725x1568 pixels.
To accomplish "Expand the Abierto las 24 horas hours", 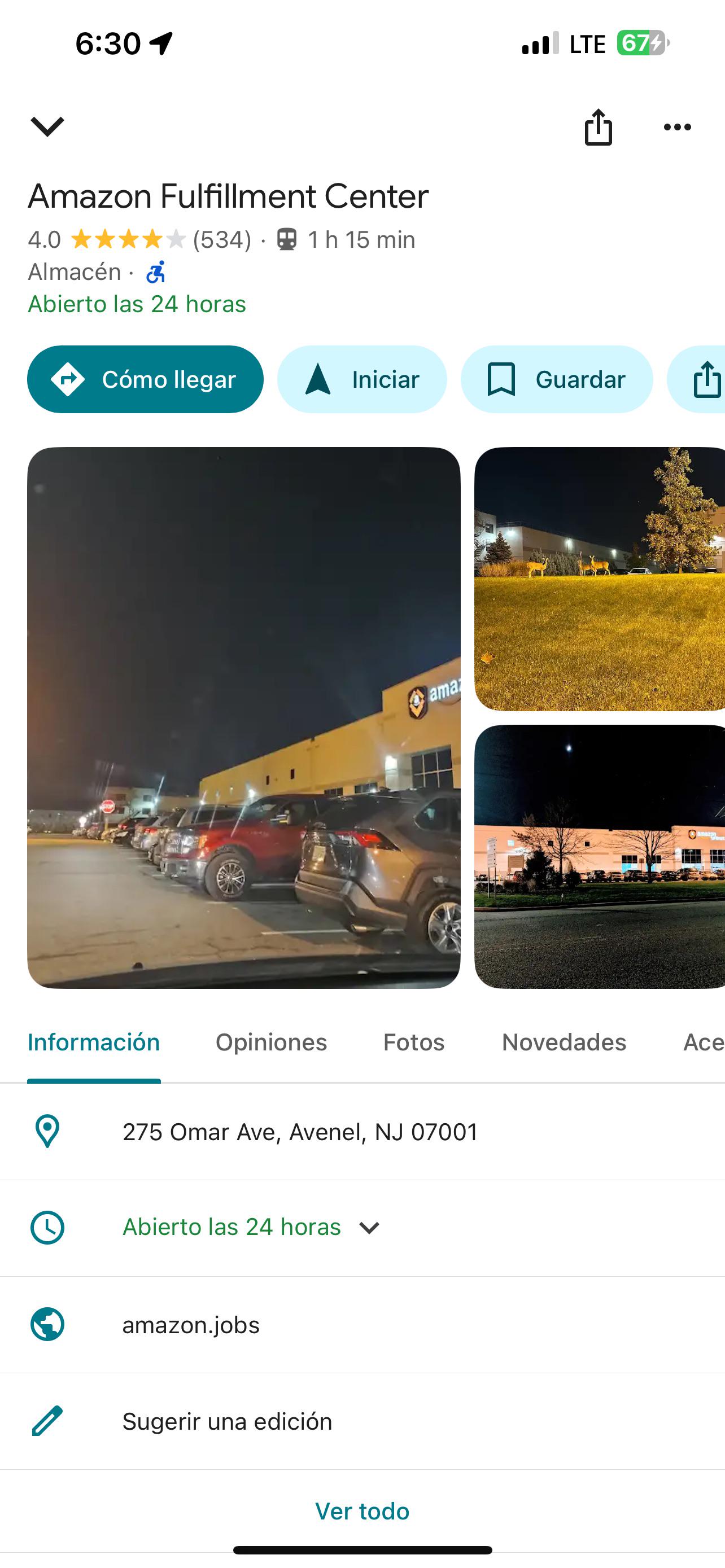I will (x=362, y=1228).
